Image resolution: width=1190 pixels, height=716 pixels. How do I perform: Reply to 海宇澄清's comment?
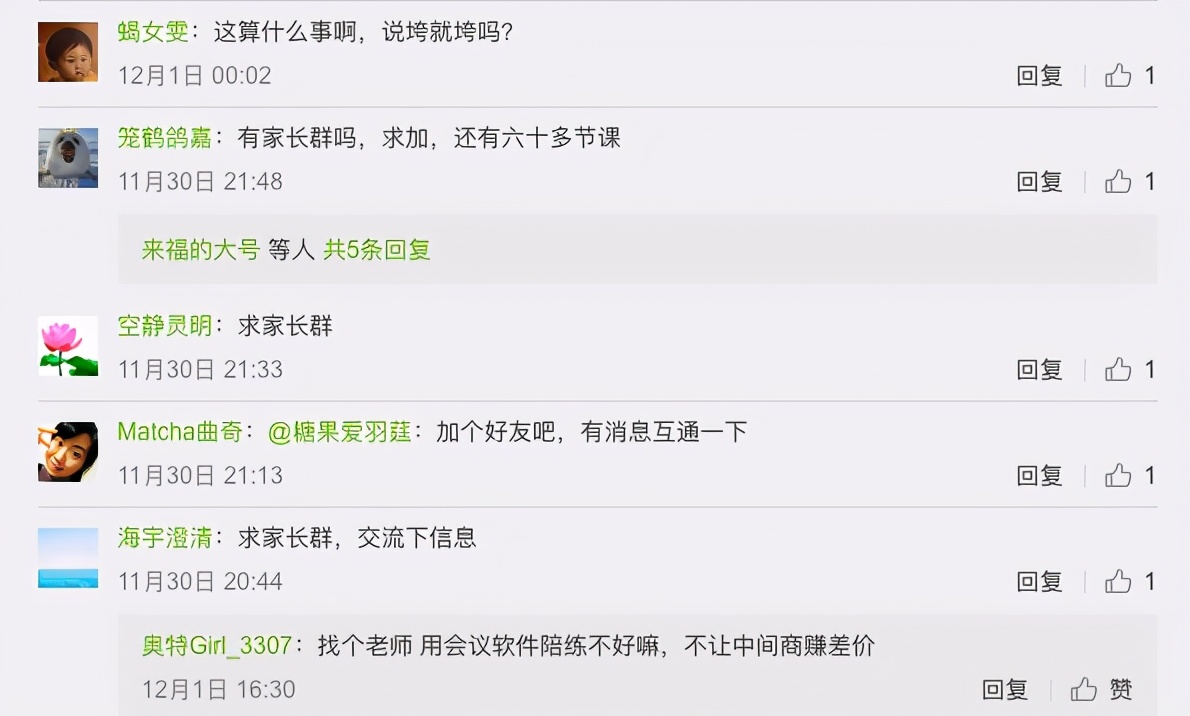[1039, 582]
